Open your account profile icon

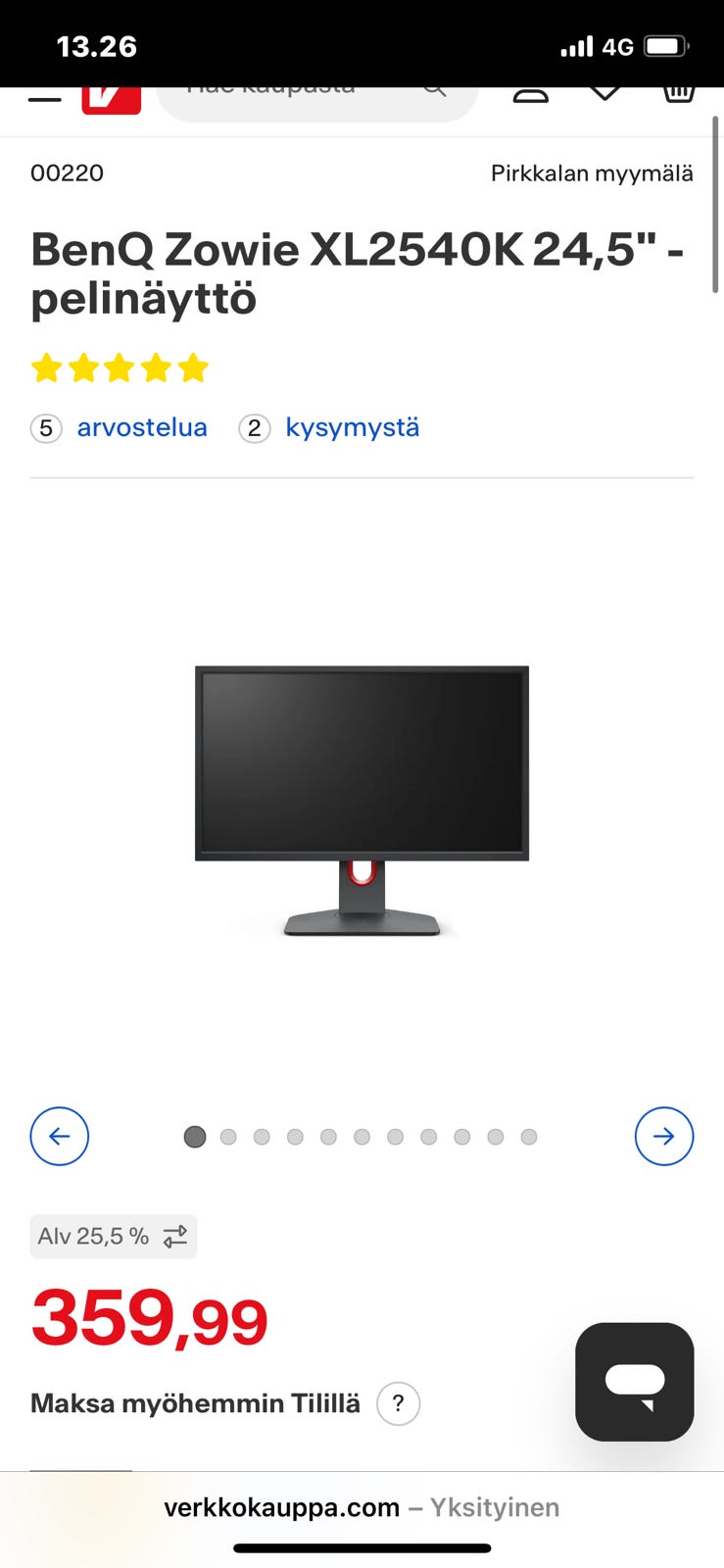click(530, 93)
